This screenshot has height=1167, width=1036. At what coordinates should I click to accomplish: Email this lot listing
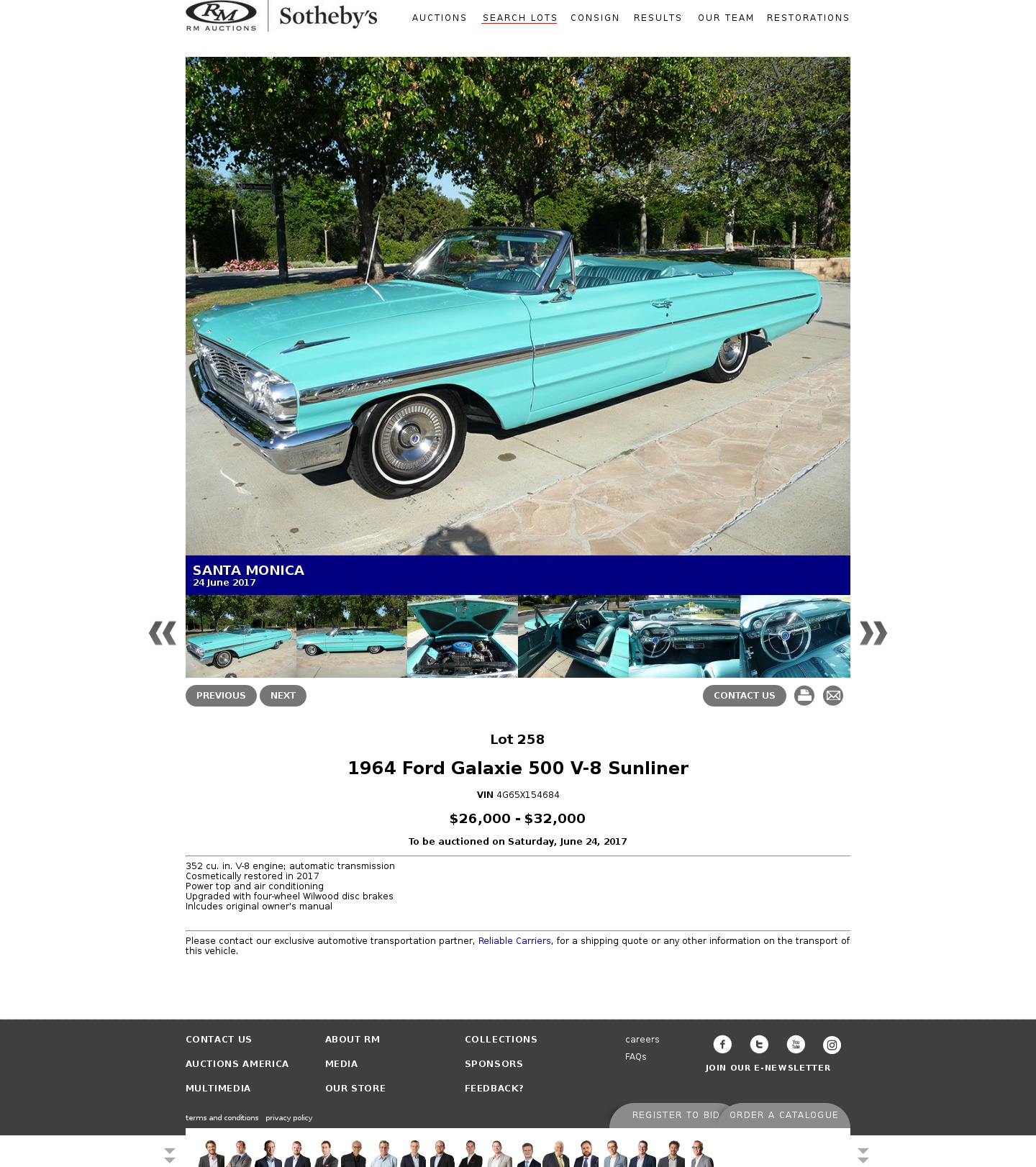(x=832, y=696)
